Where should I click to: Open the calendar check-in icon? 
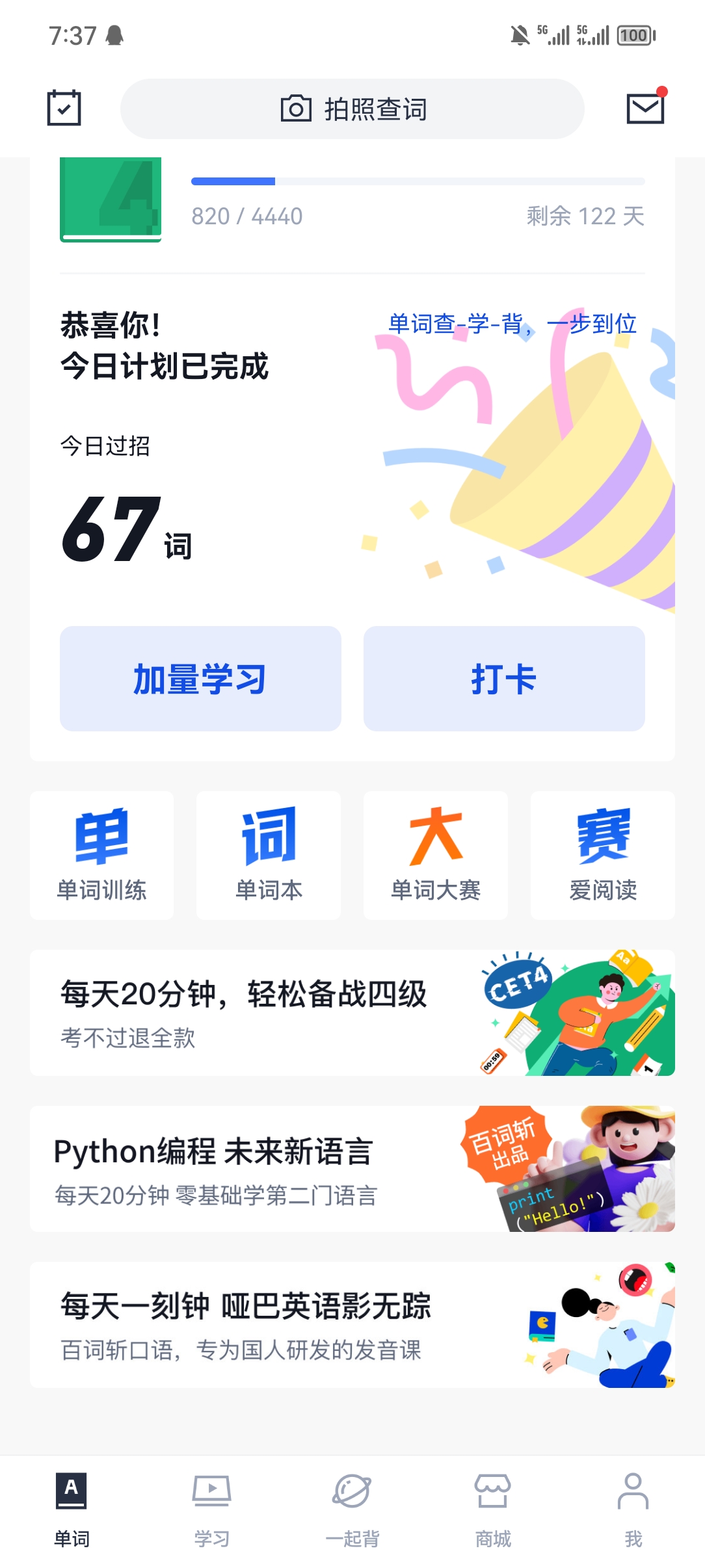pos(64,108)
